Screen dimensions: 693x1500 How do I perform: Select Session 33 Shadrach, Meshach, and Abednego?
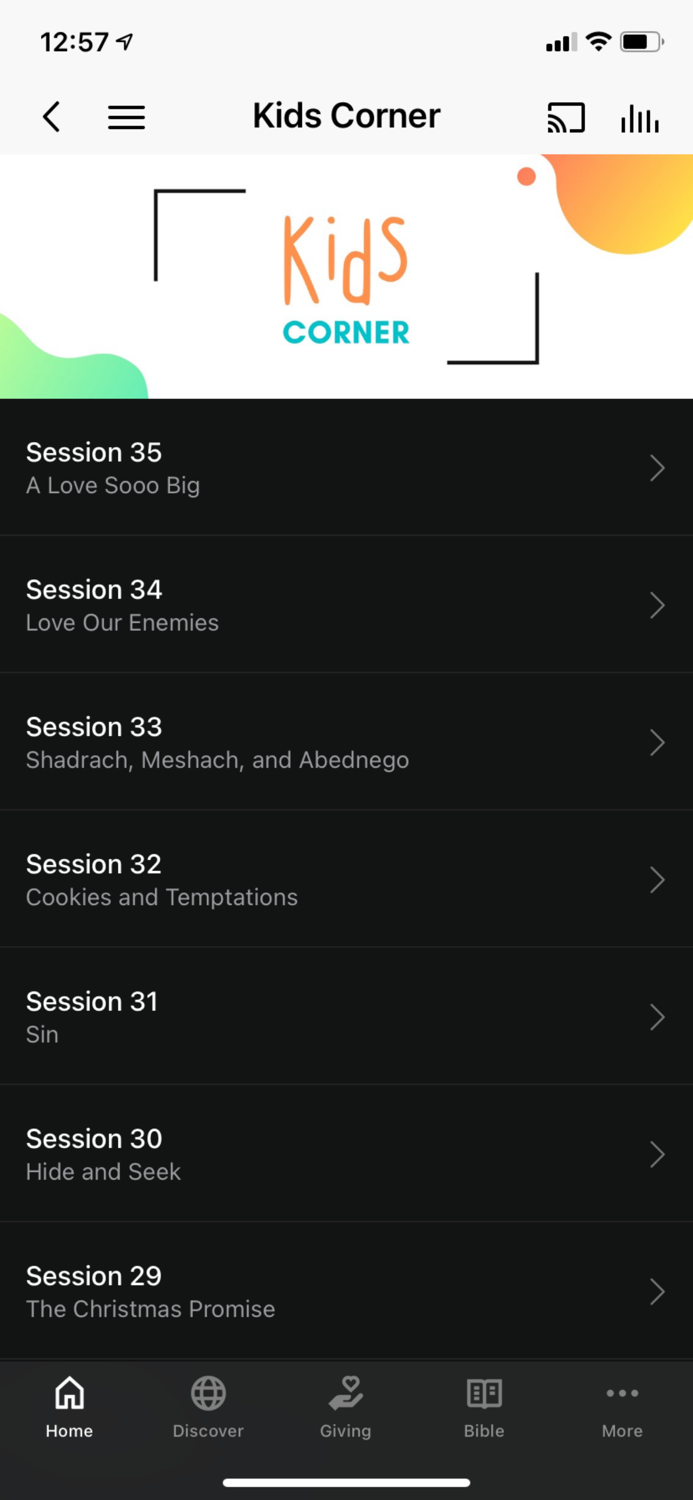tap(346, 742)
